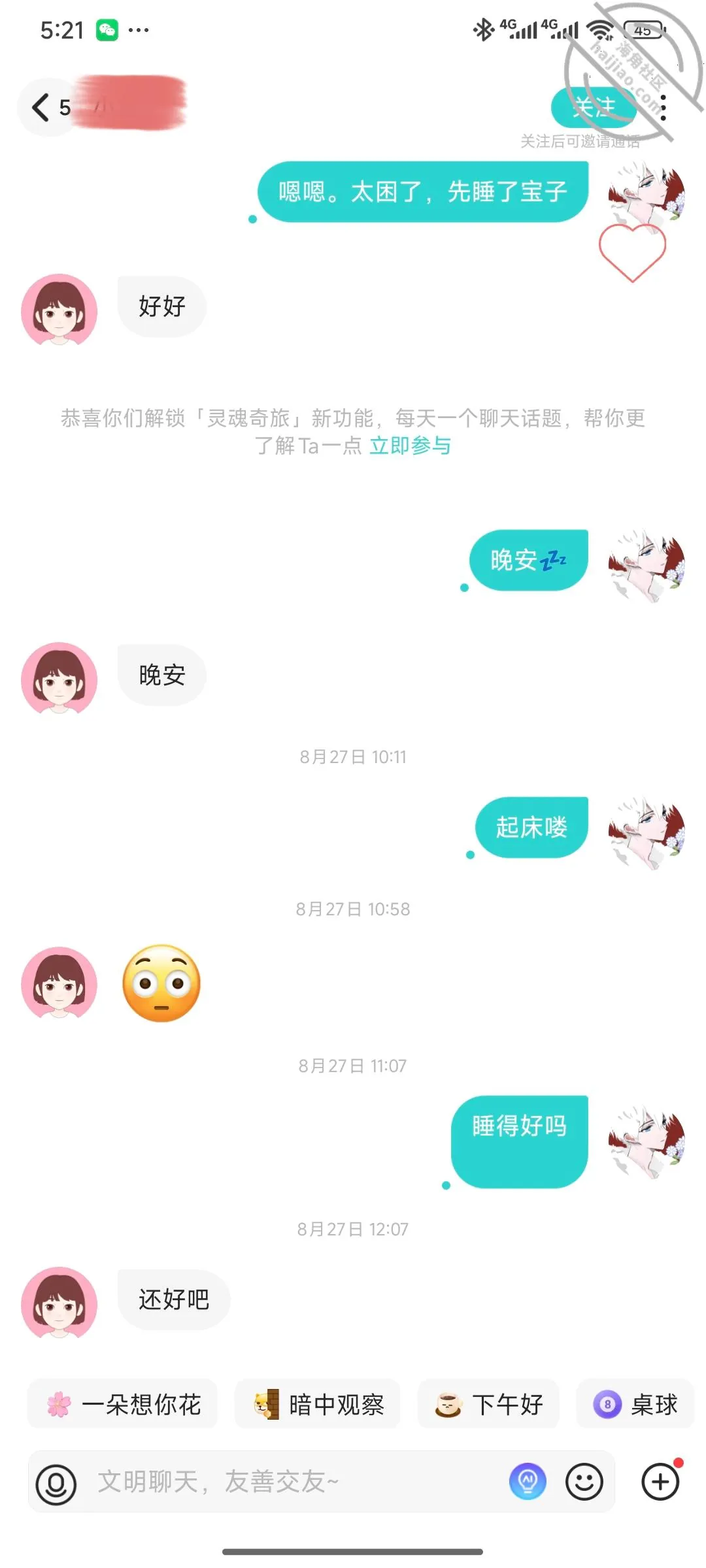Go back using the top-left arrow
706x1568 pixels.
point(41,107)
